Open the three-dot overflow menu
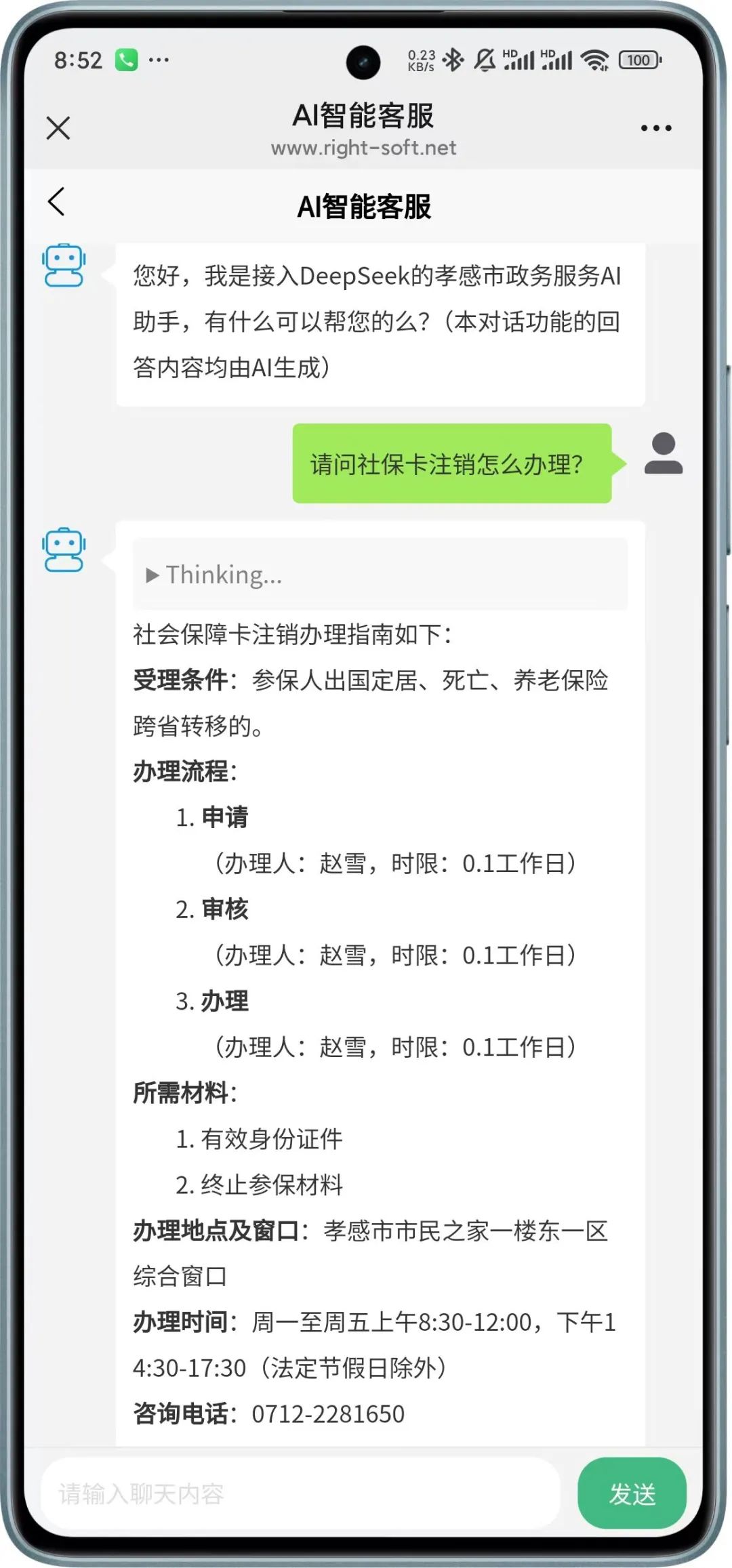This screenshot has width=732, height=1568. pos(656,127)
